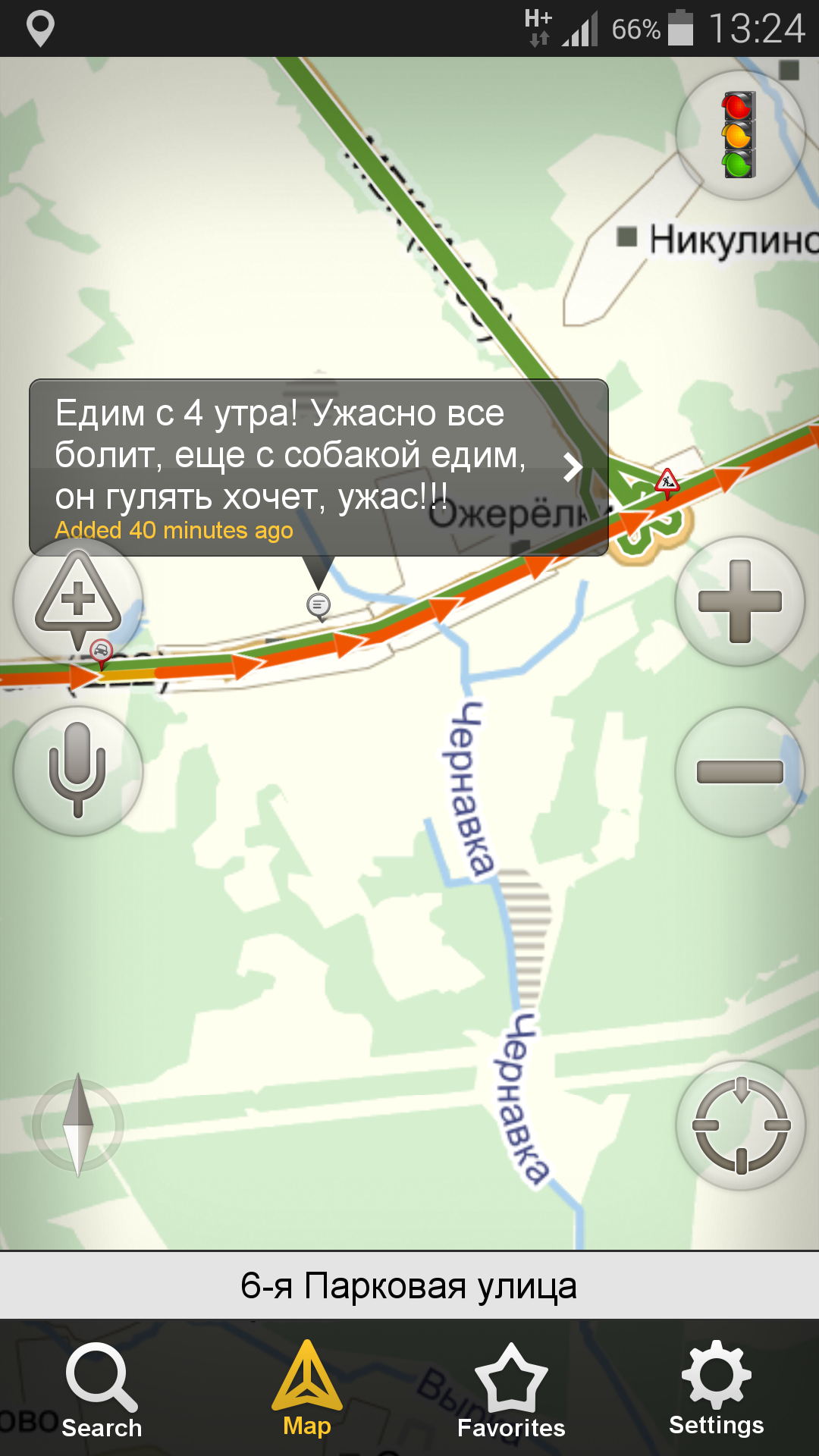Zoom out with the minus button
The width and height of the screenshot is (819, 1456).
click(x=739, y=772)
